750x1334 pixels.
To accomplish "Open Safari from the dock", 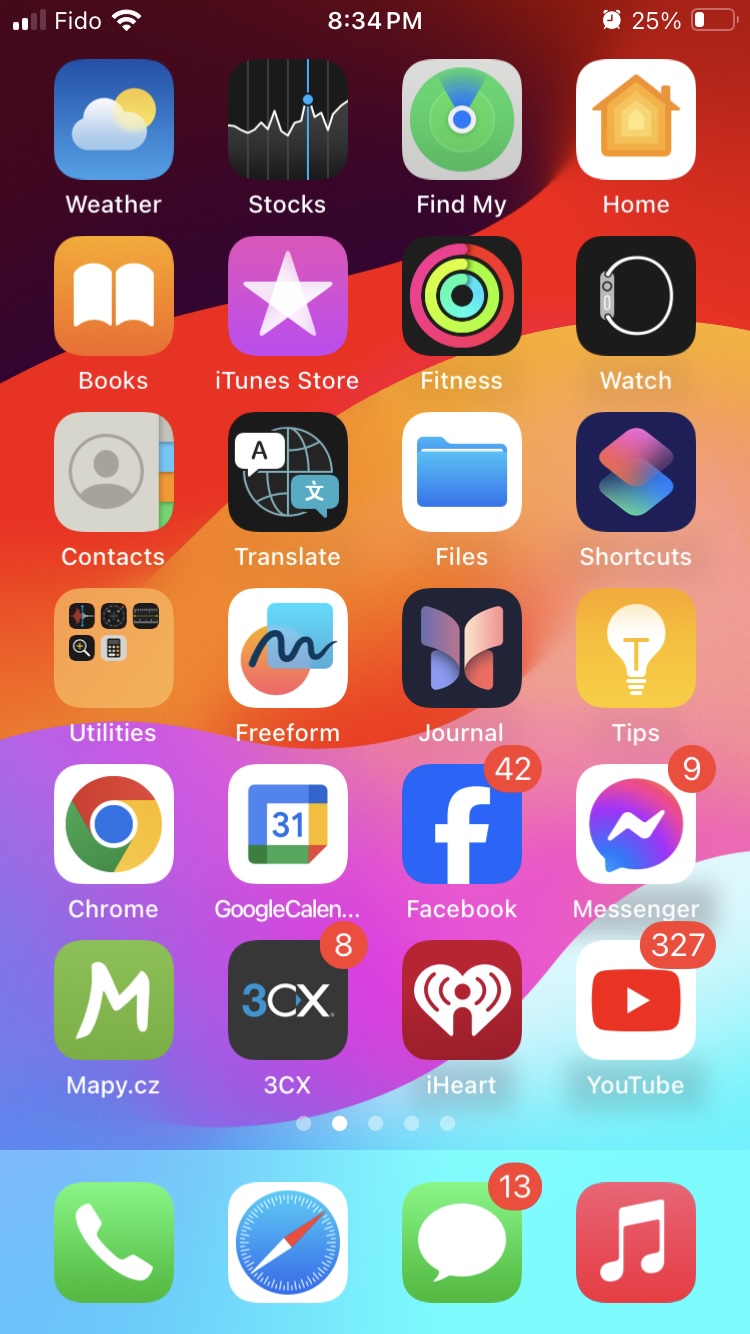I will (287, 1242).
